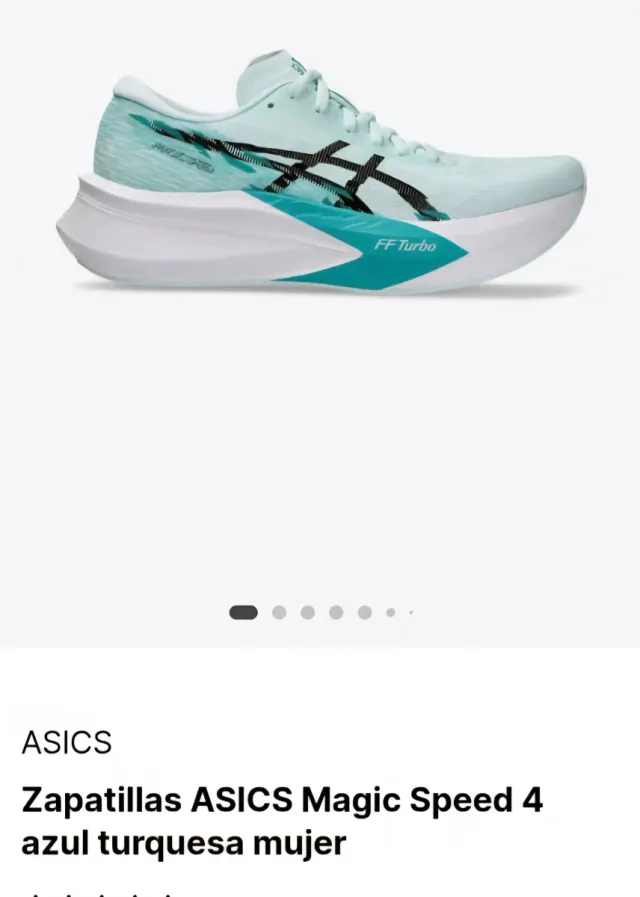Go to the fourth carousel page dot

click(336, 612)
